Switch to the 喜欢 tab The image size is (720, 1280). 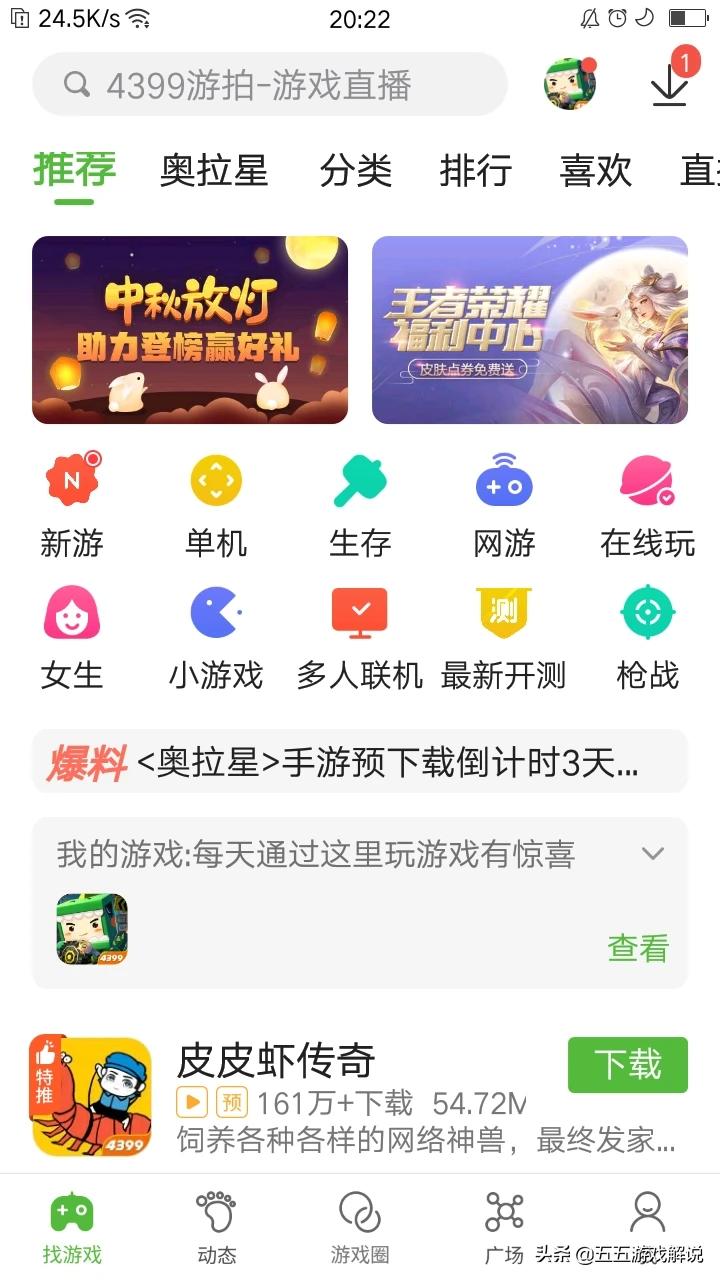[x=595, y=171]
